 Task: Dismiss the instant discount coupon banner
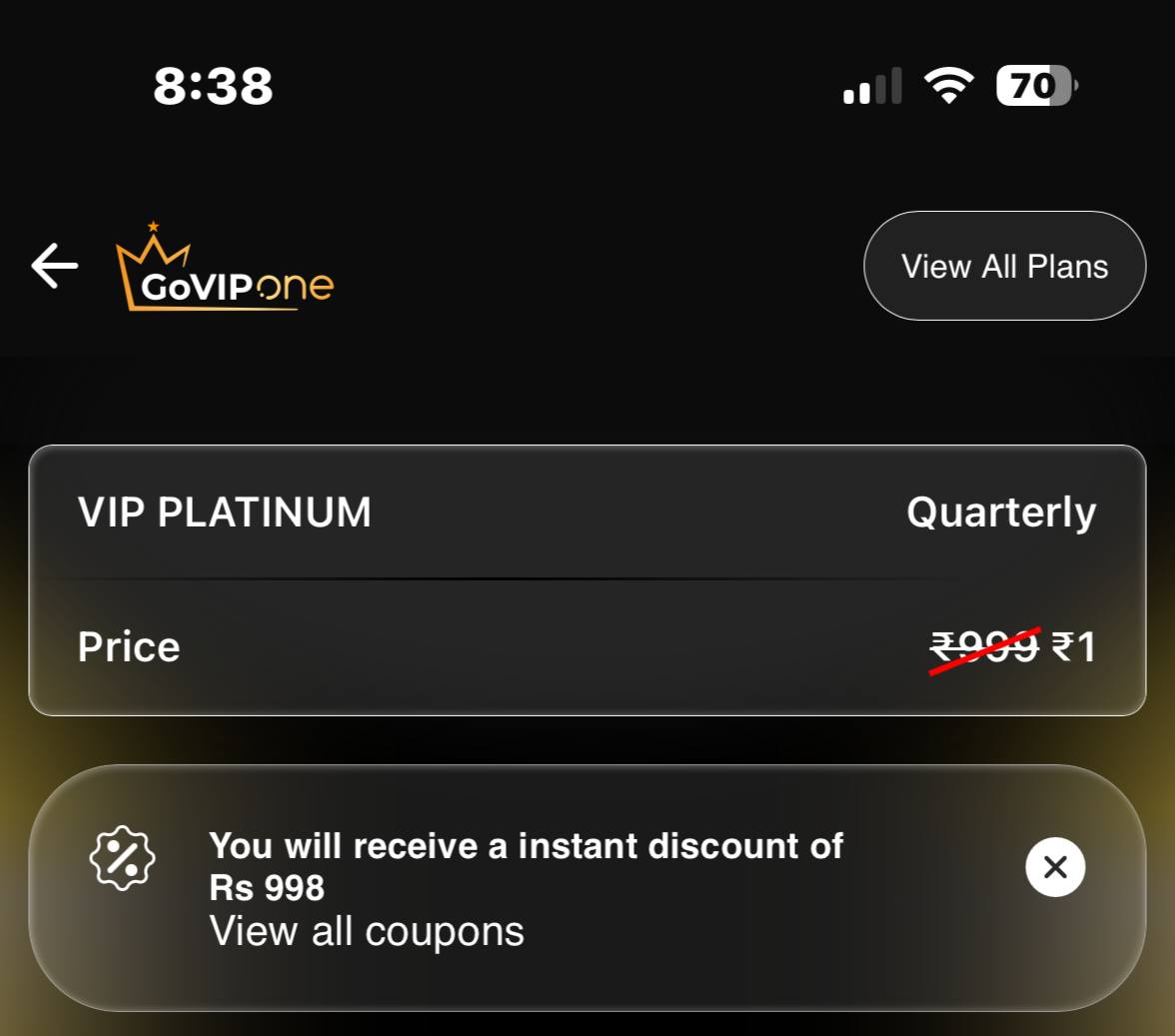click(x=1054, y=867)
